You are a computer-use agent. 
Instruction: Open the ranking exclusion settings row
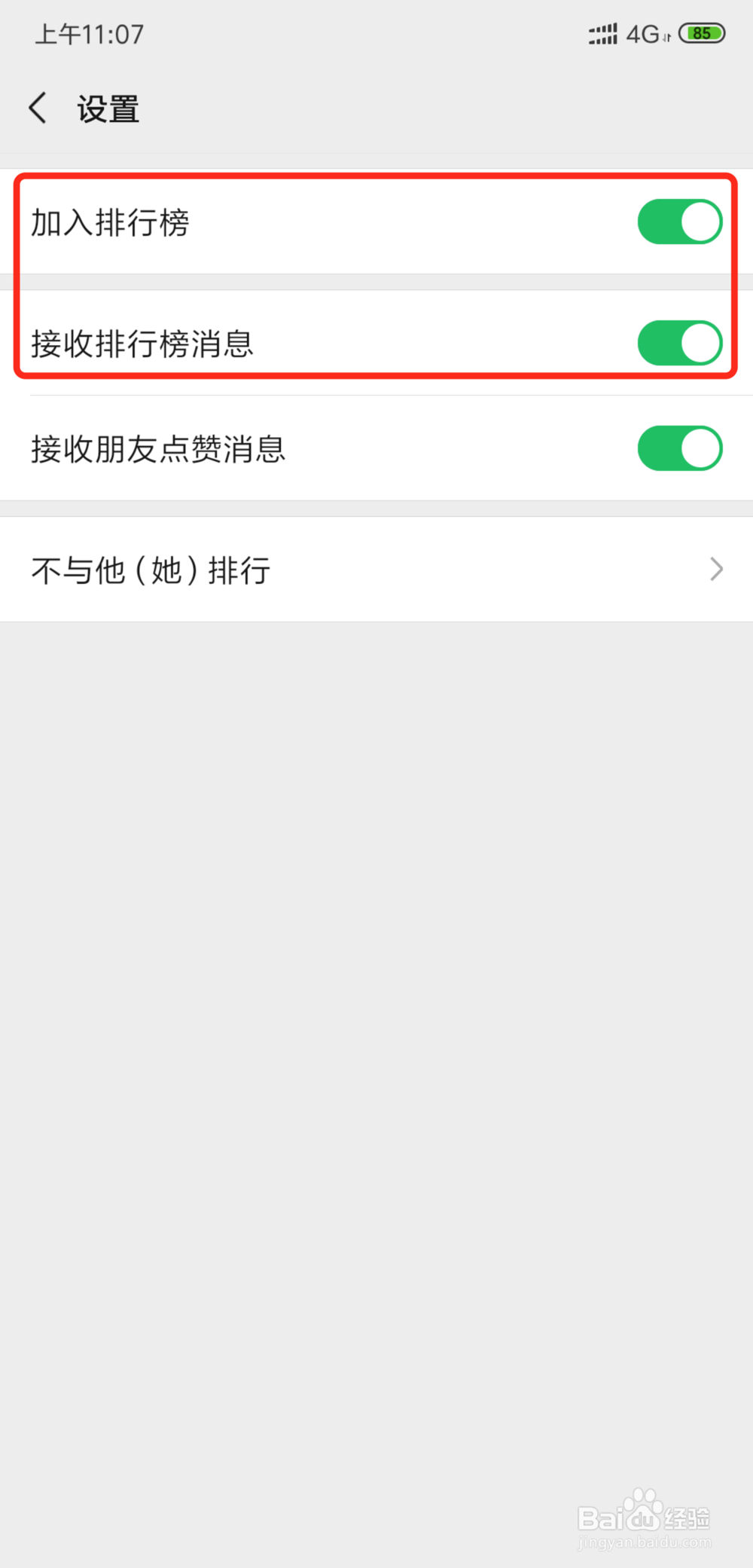376,570
